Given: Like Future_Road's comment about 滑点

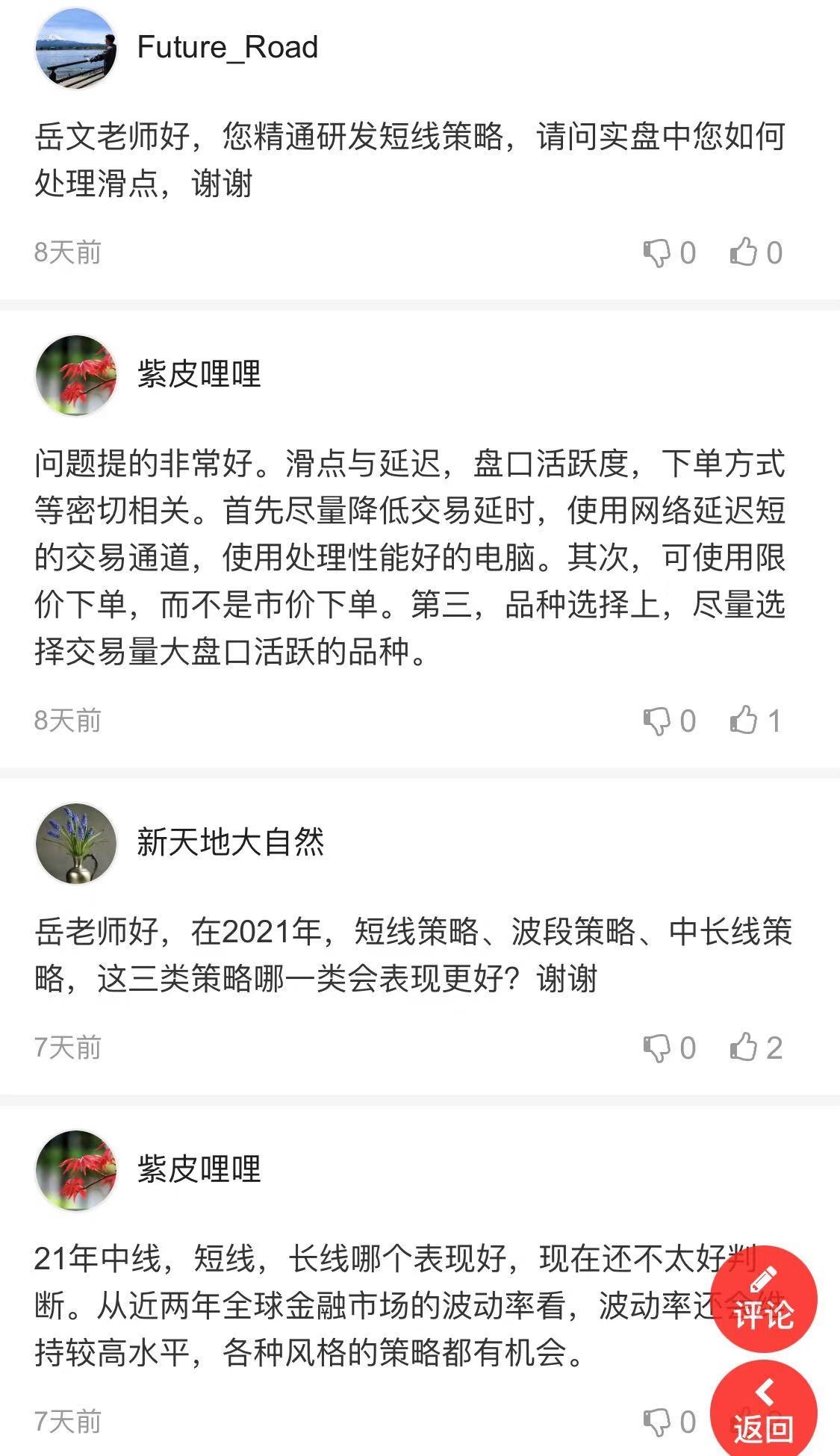Looking at the screenshot, I should pyautogui.click(x=744, y=252).
